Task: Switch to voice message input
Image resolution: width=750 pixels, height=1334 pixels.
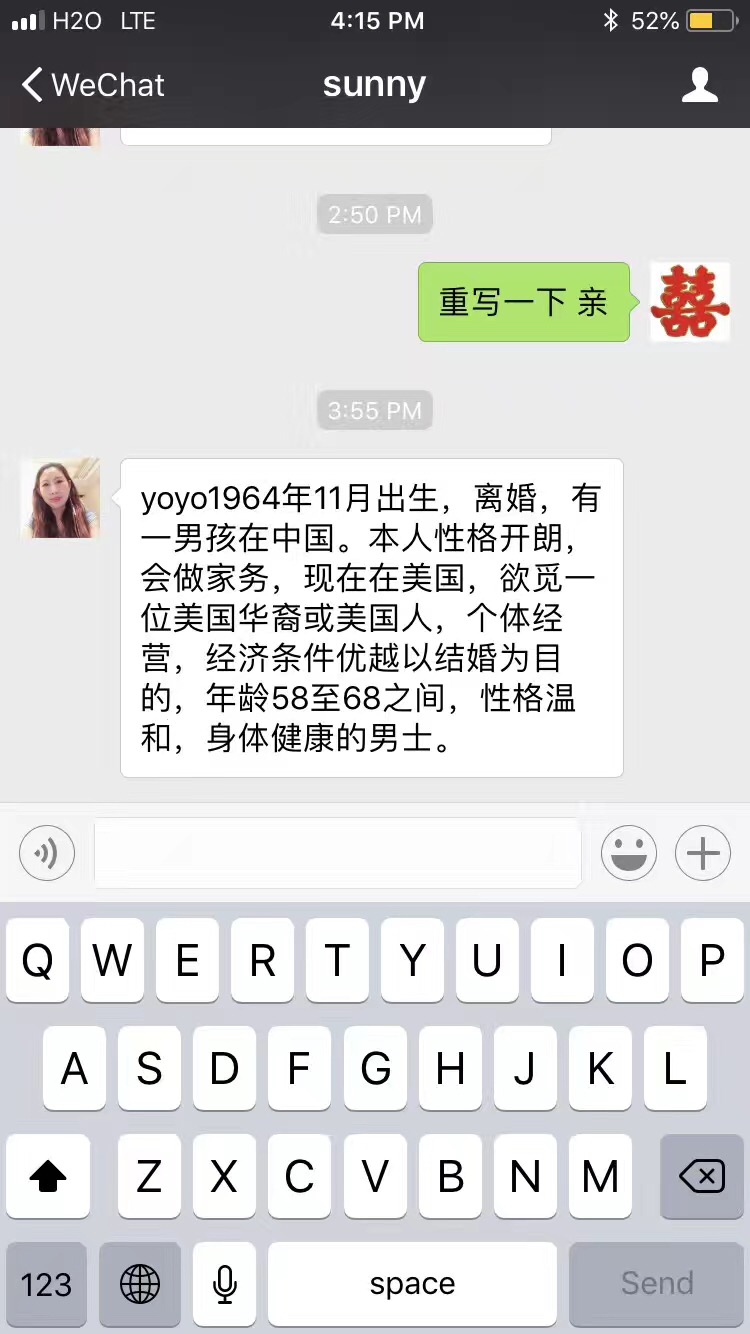Action: 47,853
